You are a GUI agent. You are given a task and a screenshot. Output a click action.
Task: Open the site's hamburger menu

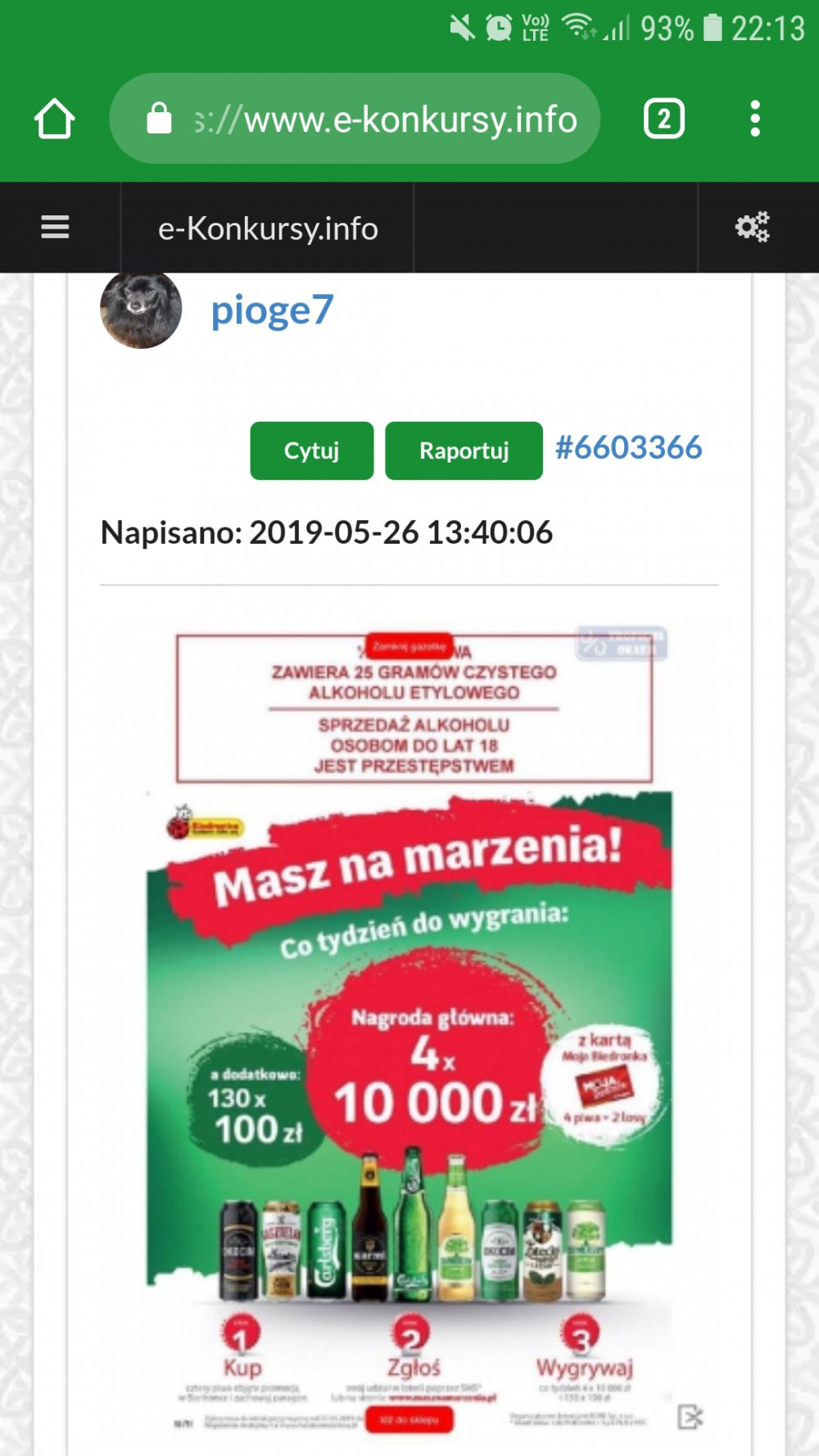coord(55,227)
